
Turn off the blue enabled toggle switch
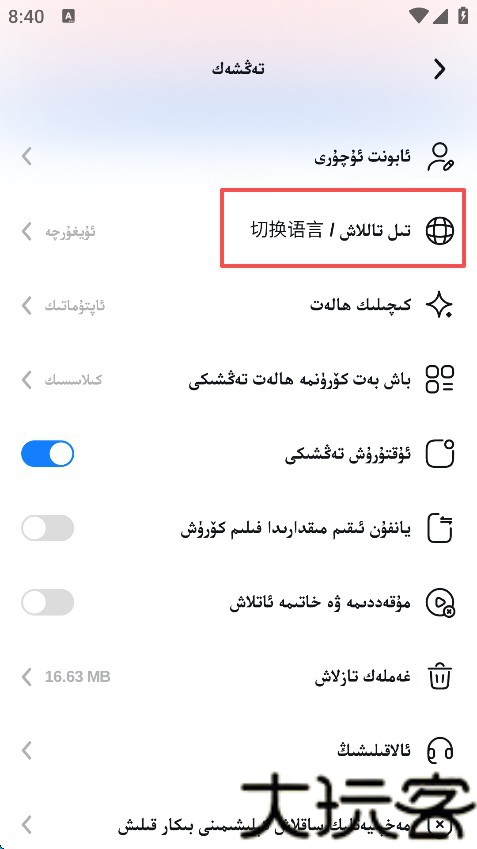tap(48, 454)
